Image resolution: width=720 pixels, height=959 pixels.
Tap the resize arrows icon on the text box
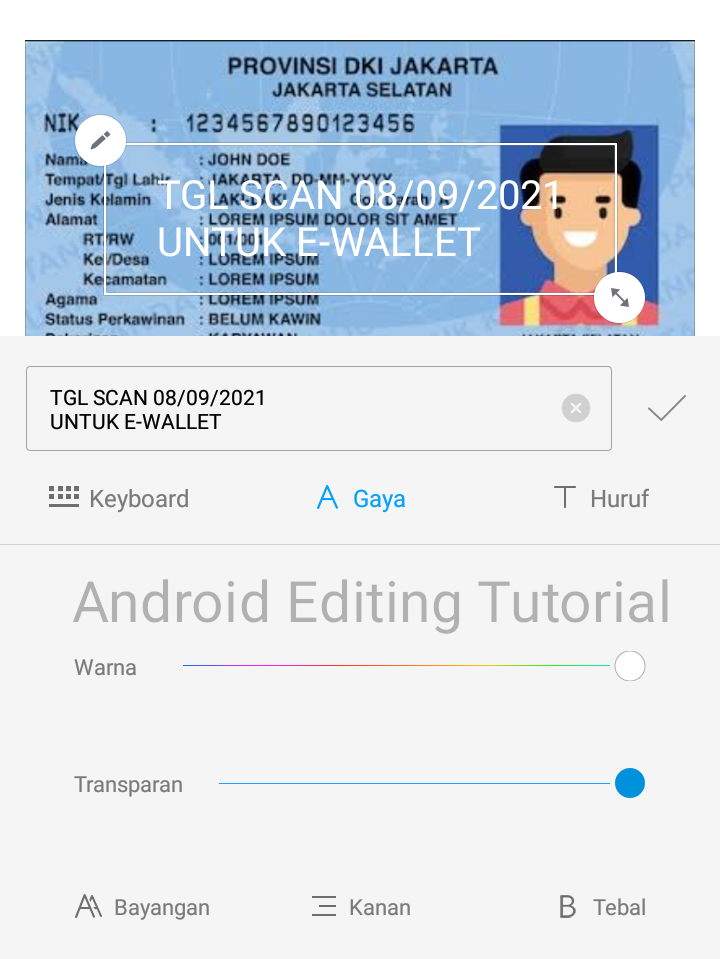(x=619, y=297)
